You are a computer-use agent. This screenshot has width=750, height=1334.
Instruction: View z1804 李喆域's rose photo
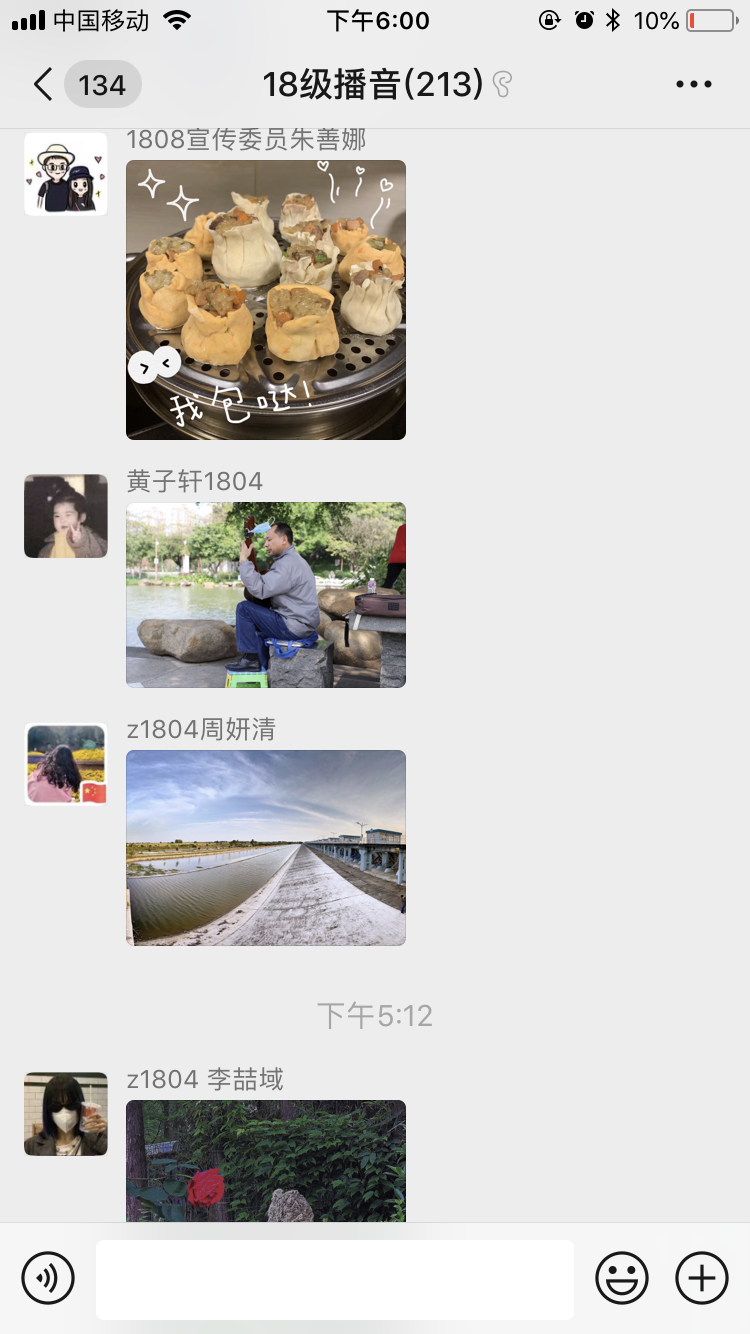point(266,1161)
